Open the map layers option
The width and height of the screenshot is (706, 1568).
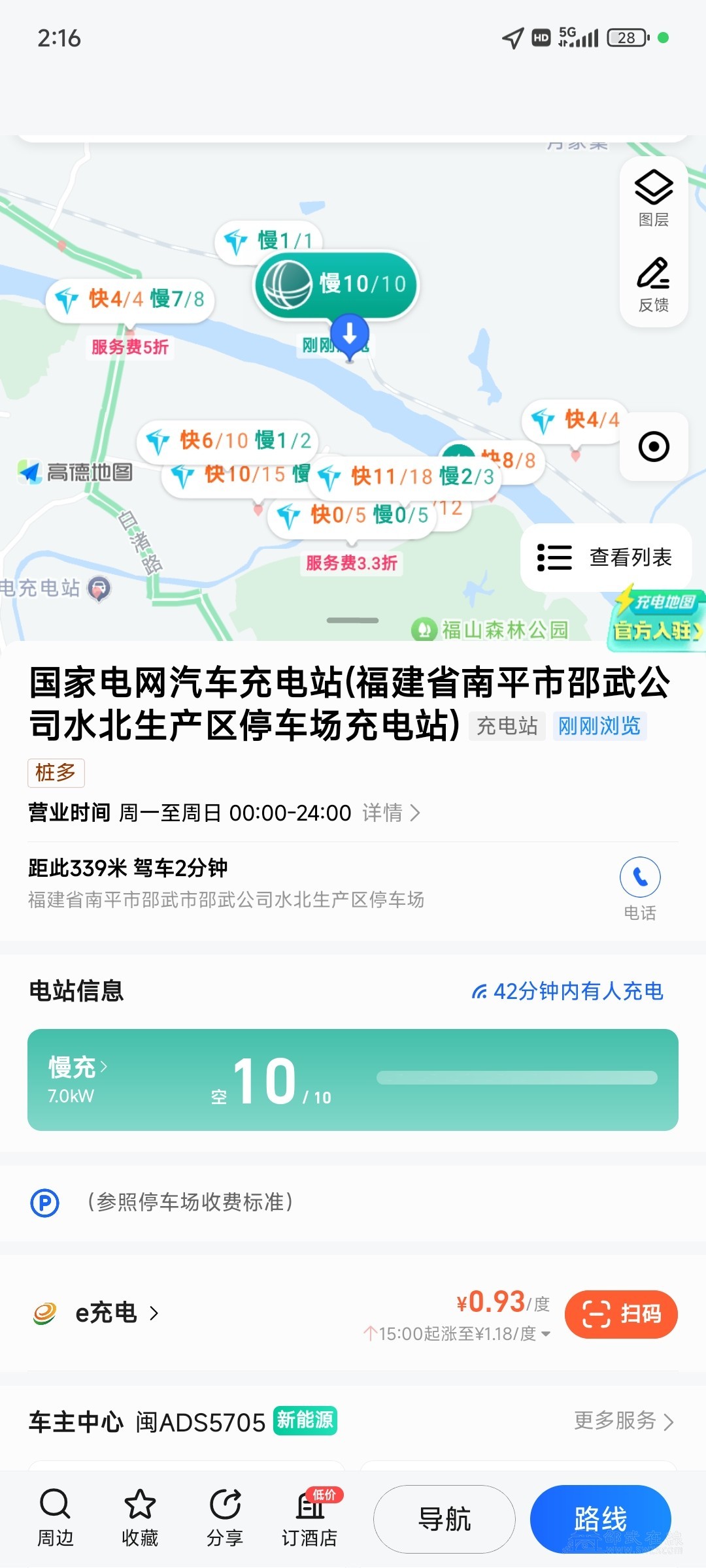click(x=653, y=199)
